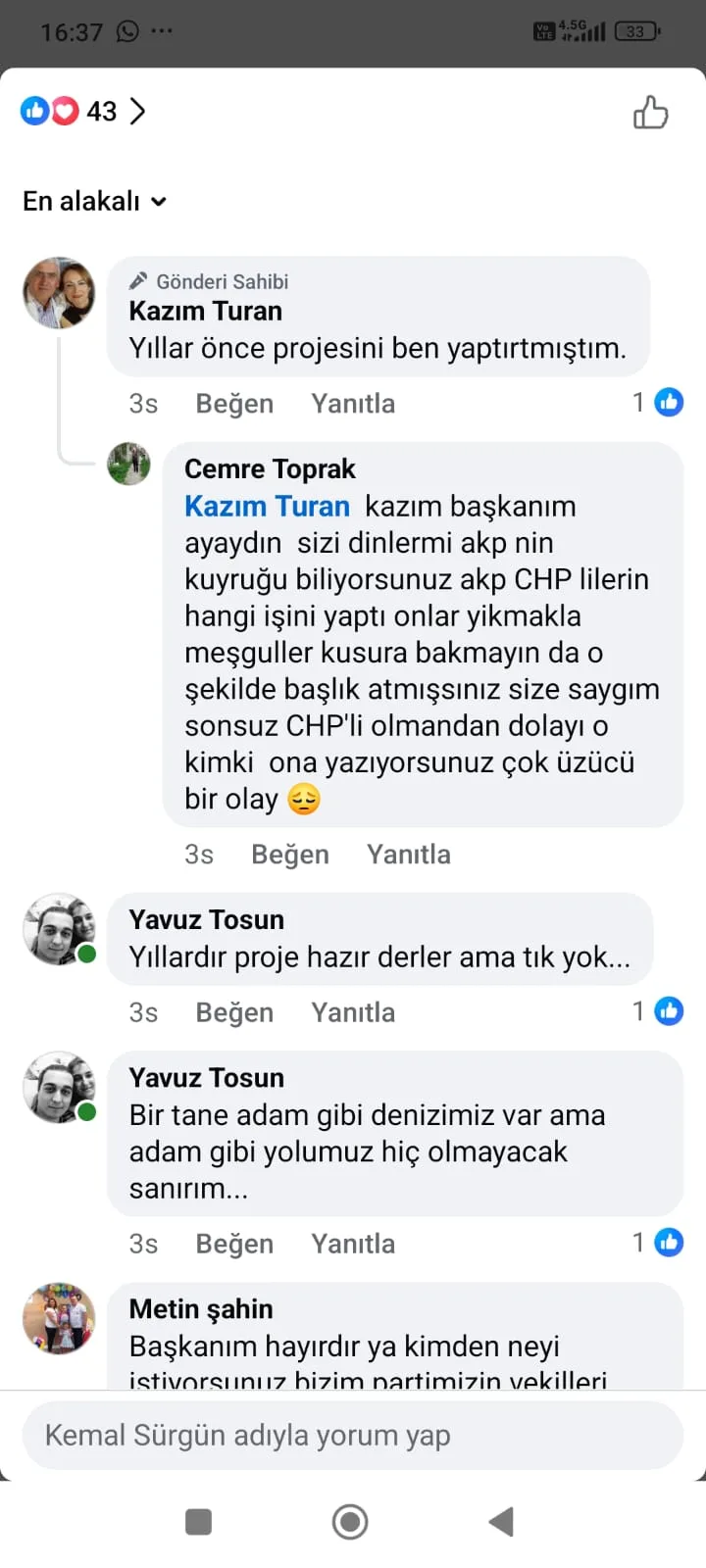Like Cemre Toprak's reply with Beğen

[x=290, y=855]
